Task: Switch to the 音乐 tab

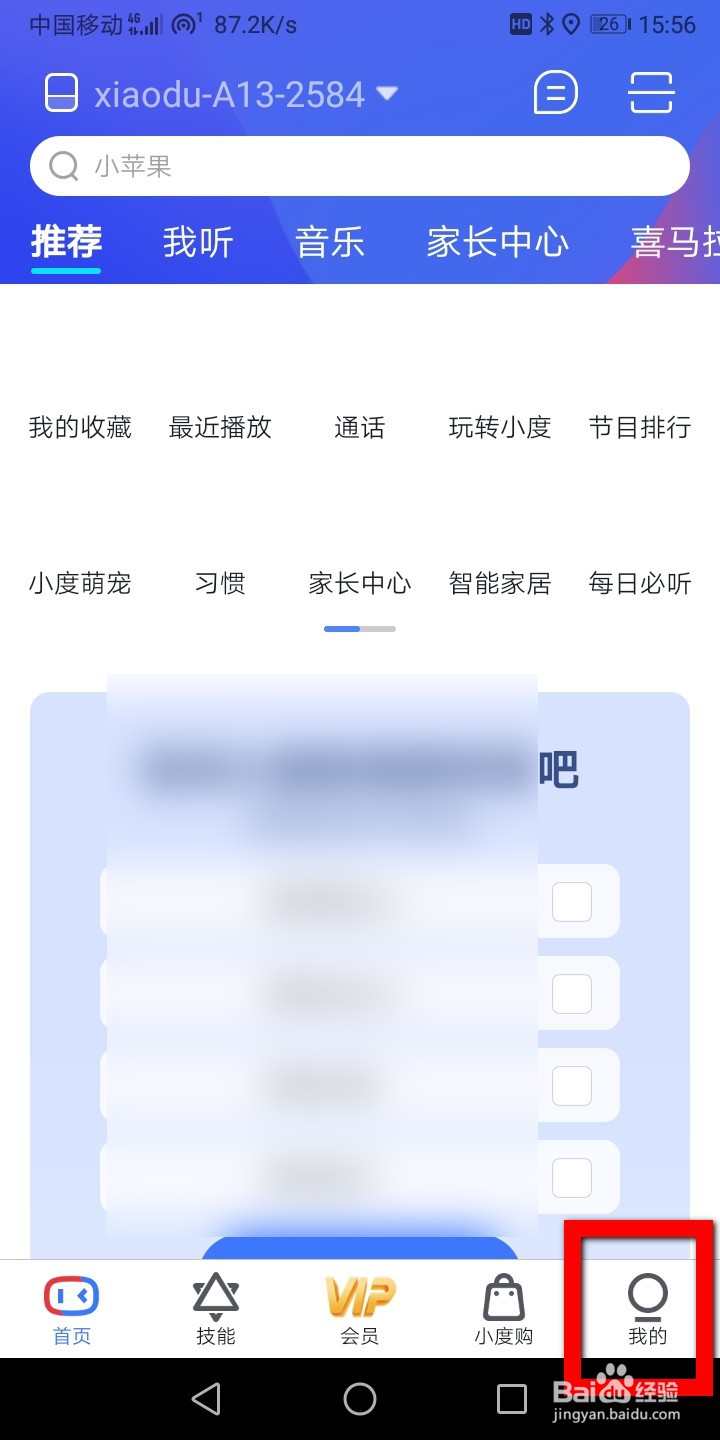Action: coord(330,242)
